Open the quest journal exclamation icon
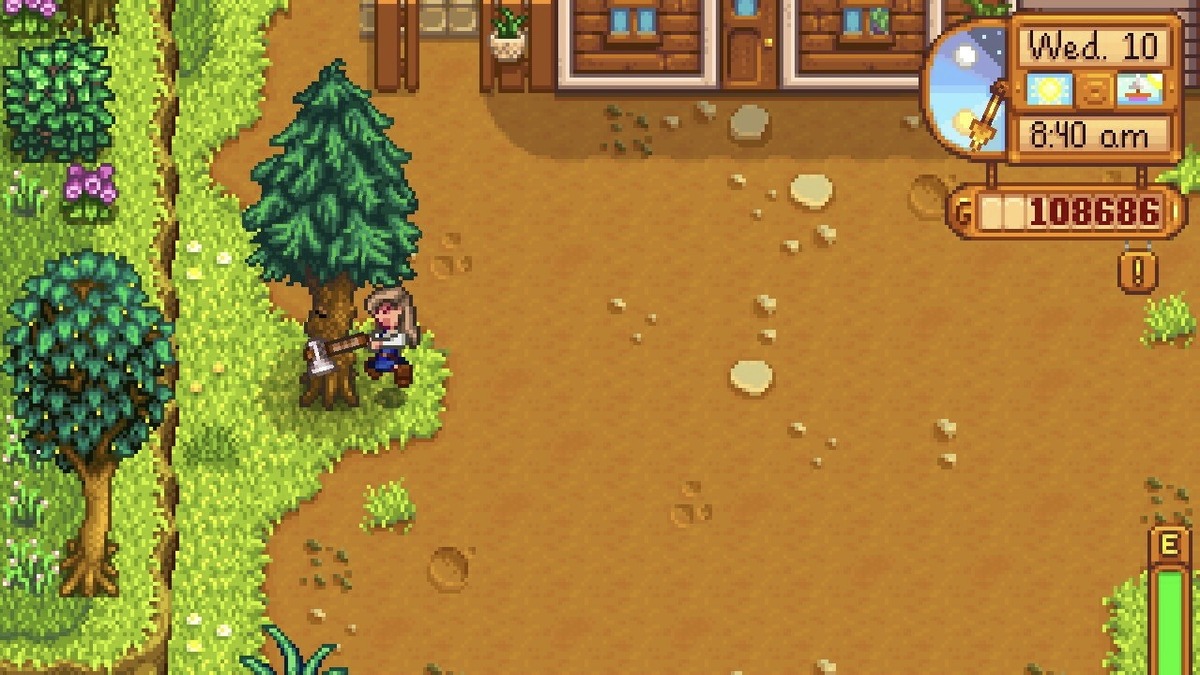This screenshot has width=1200, height=675. tap(1137, 271)
